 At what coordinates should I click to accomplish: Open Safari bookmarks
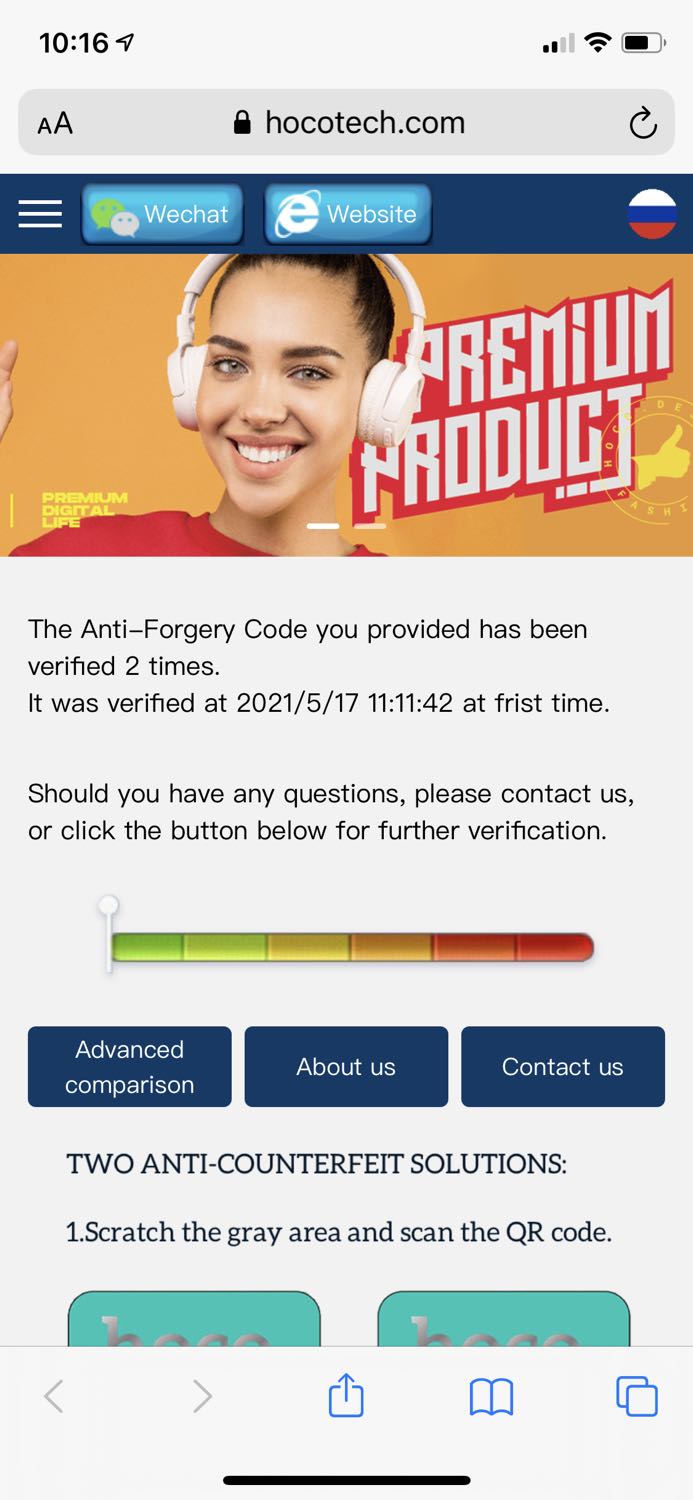pyautogui.click(x=491, y=1397)
